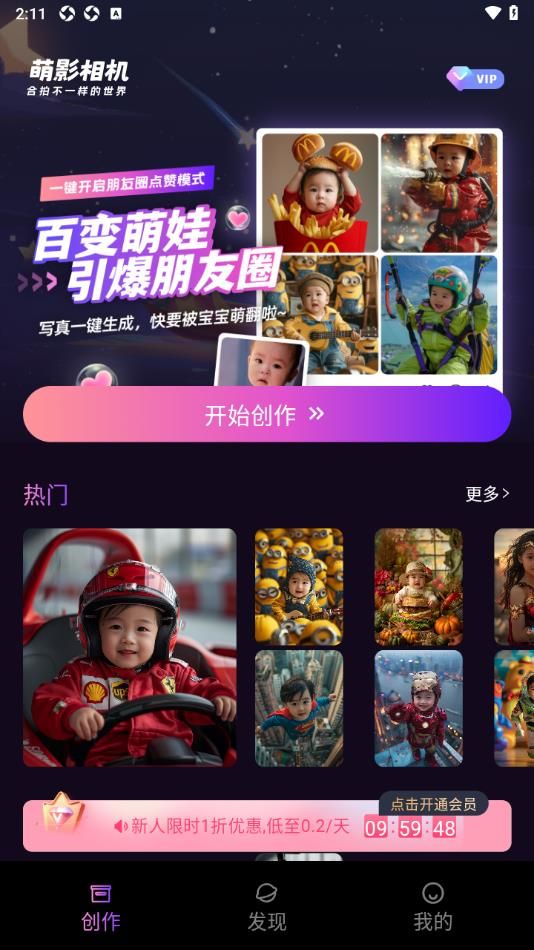Choose the superman baby flying template

(x=299, y=708)
